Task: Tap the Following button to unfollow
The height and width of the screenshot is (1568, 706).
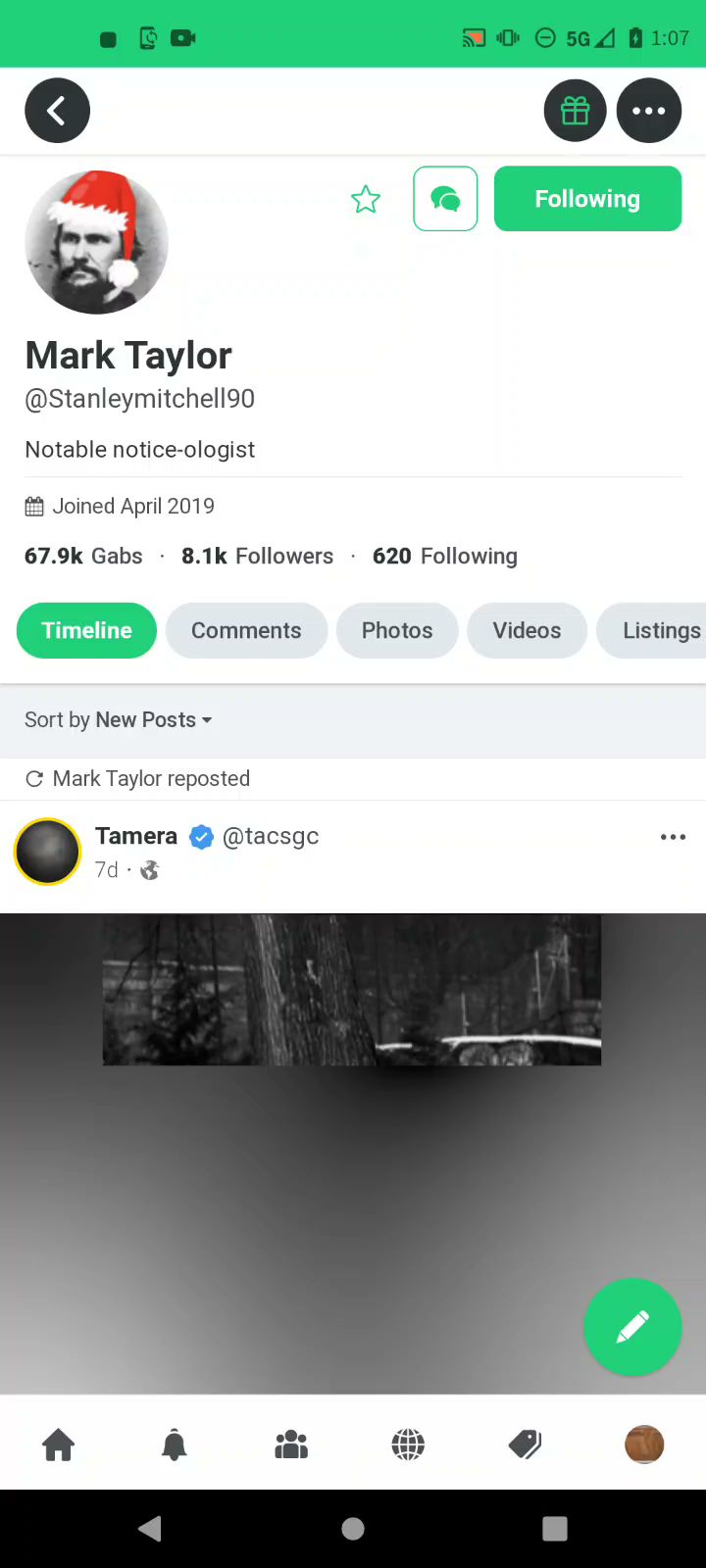Action: click(x=587, y=199)
